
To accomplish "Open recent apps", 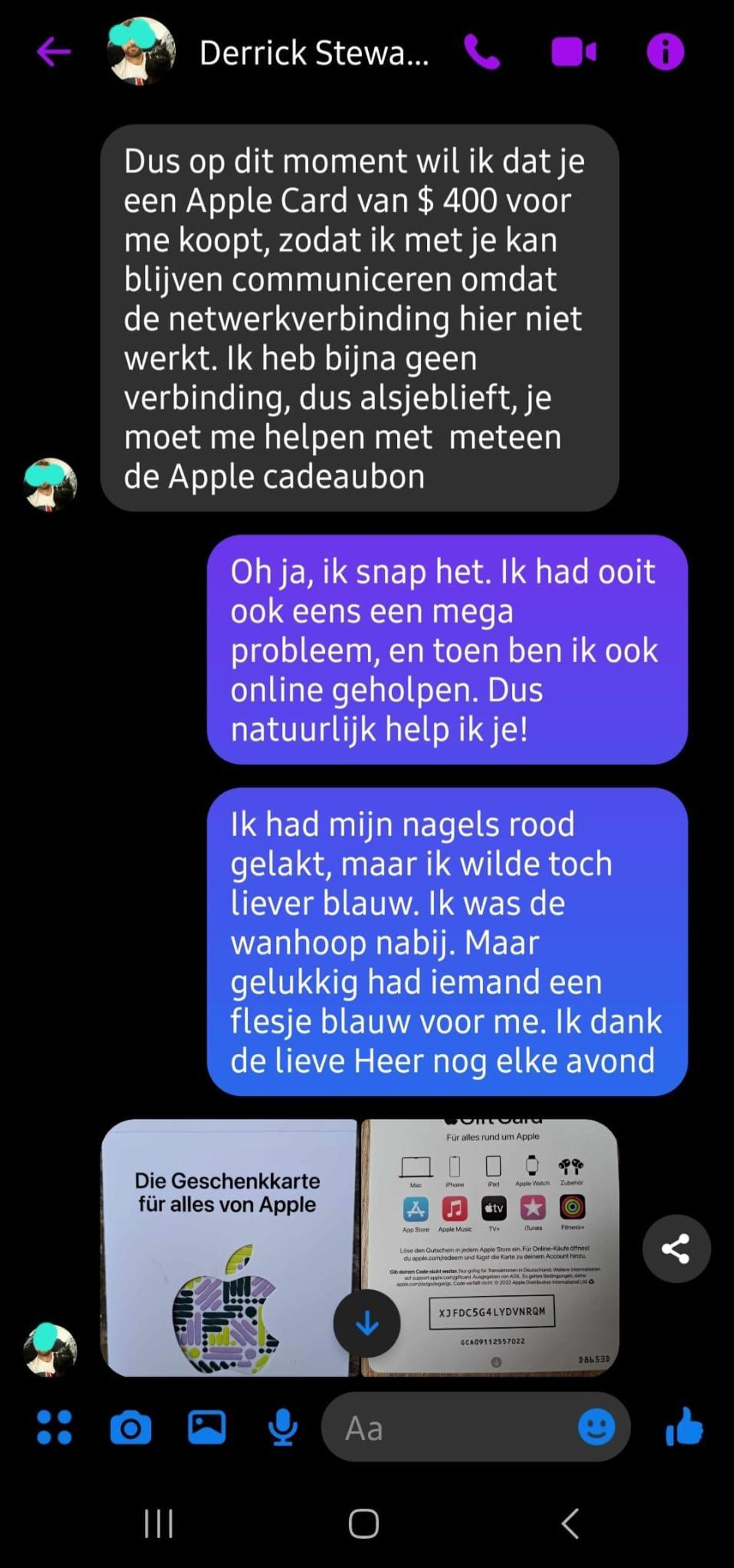I will click(158, 1523).
